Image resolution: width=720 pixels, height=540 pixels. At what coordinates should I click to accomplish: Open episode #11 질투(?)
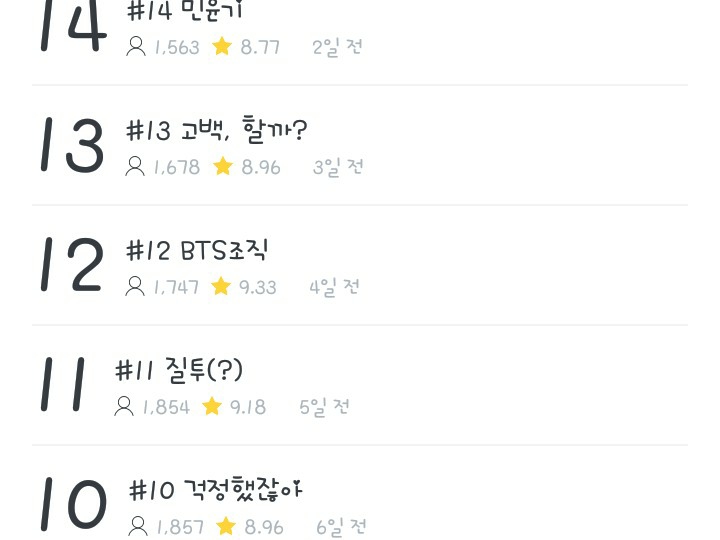(x=179, y=371)
